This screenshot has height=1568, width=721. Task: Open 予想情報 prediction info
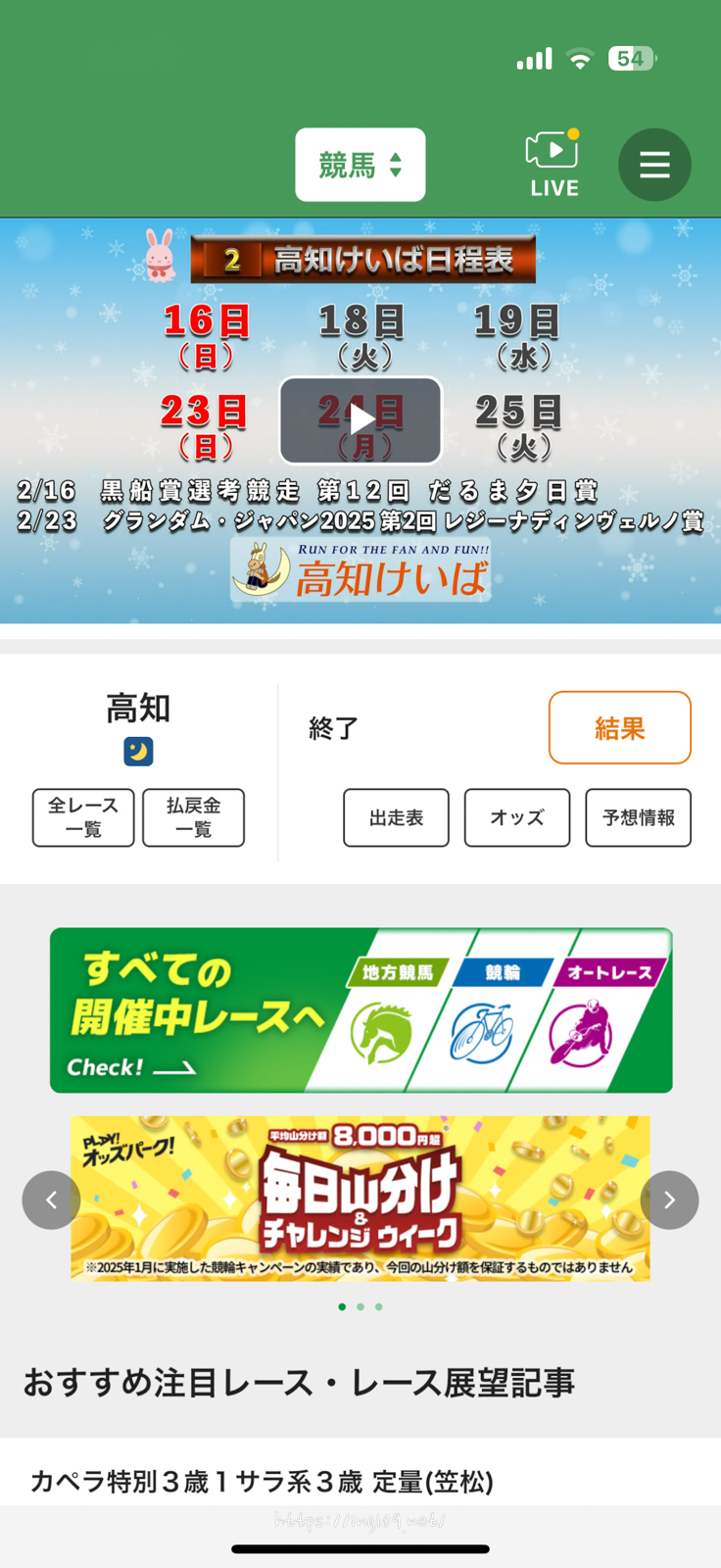[638, 817]
